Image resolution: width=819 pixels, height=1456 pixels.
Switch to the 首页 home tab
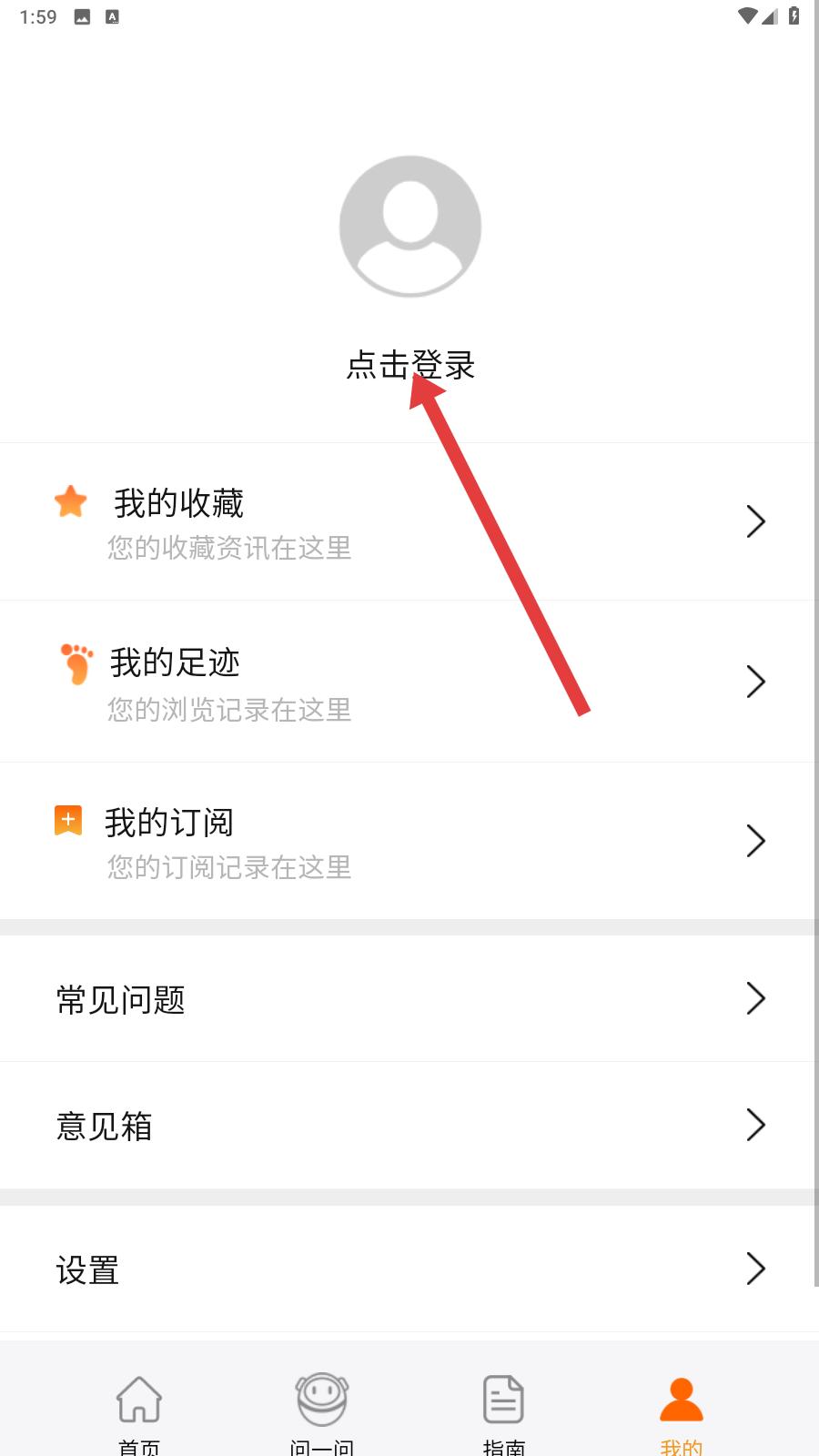[x=139, y=1410]
